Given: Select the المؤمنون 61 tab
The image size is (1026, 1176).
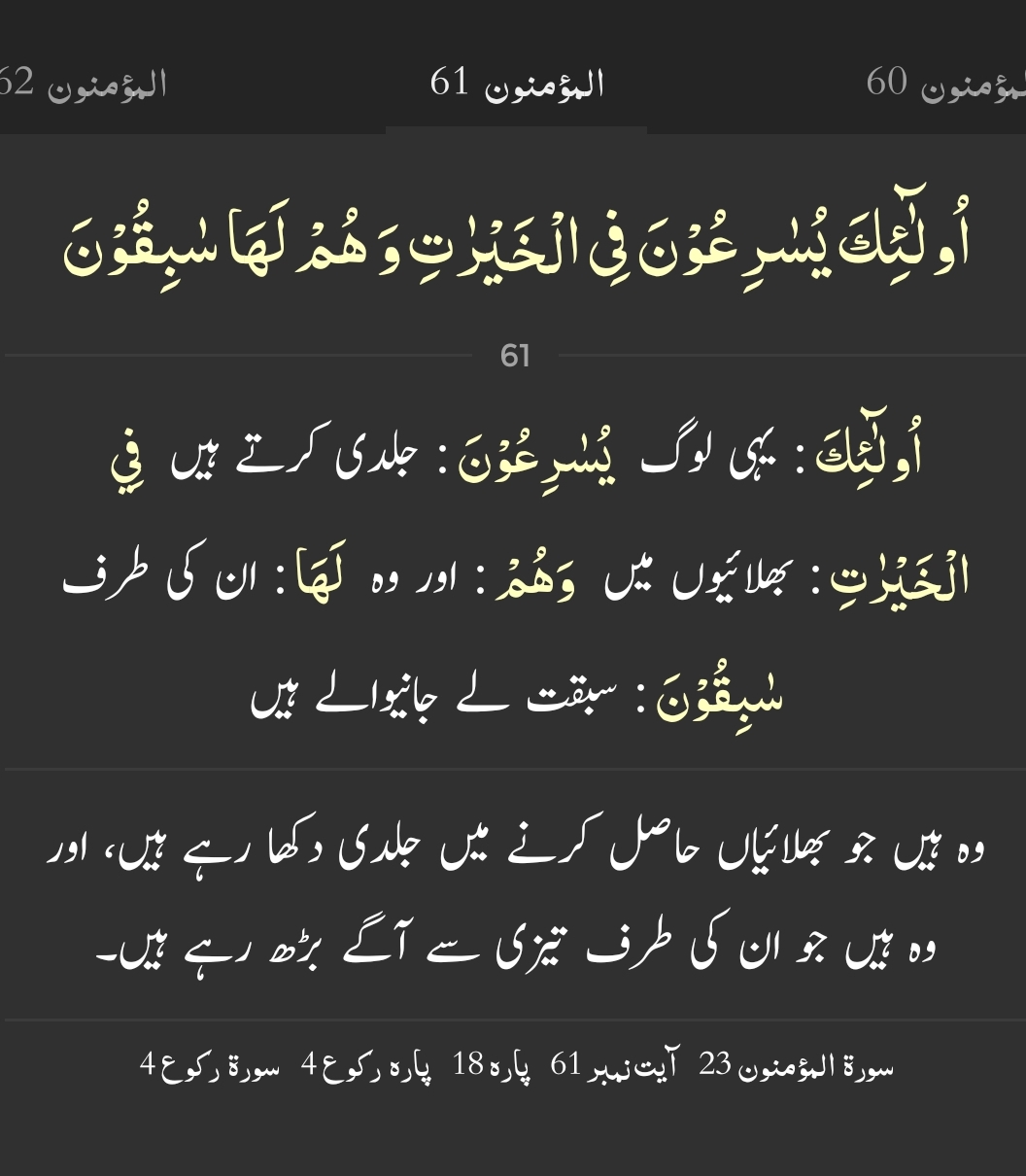Looking at the screenshot, I should tap(516, 85).
